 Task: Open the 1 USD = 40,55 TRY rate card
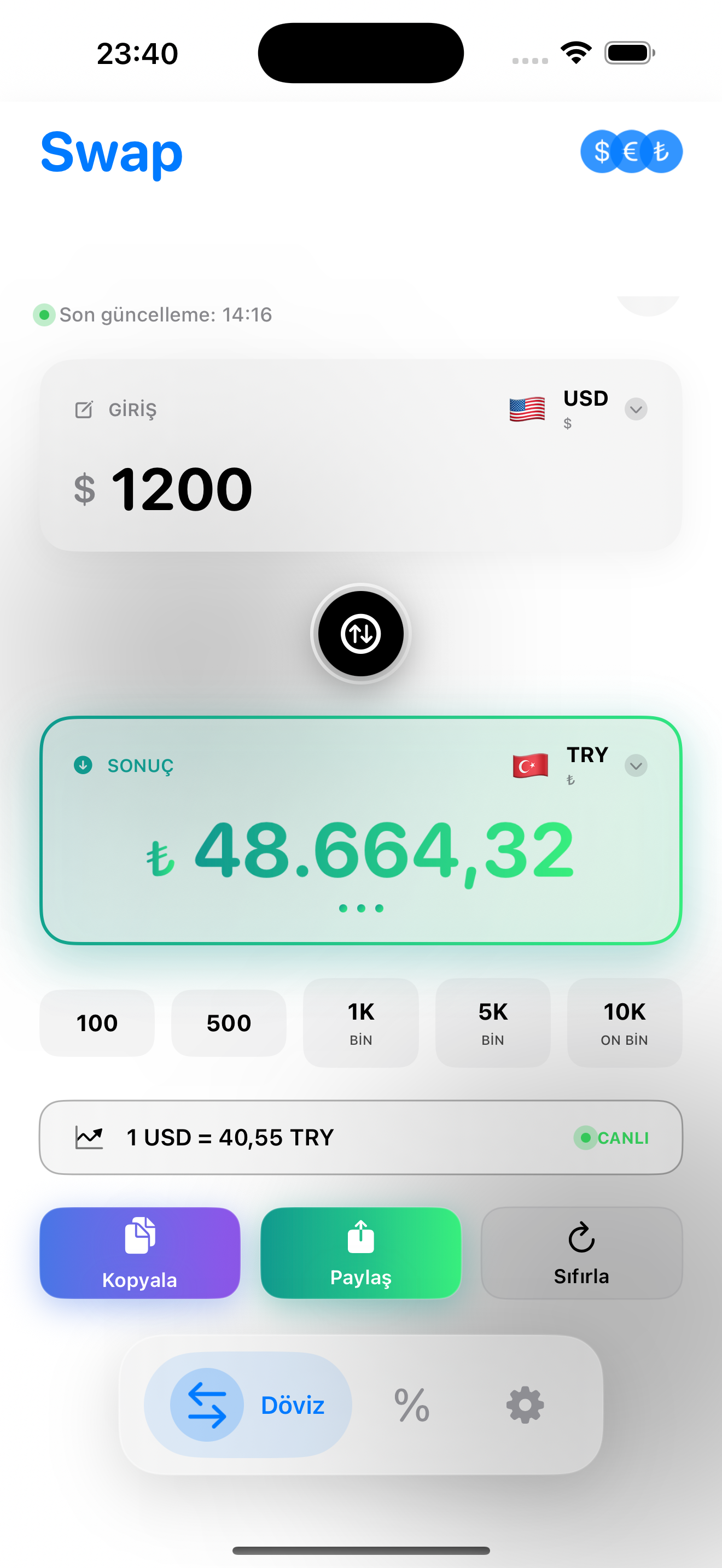tap(361, 1137)
